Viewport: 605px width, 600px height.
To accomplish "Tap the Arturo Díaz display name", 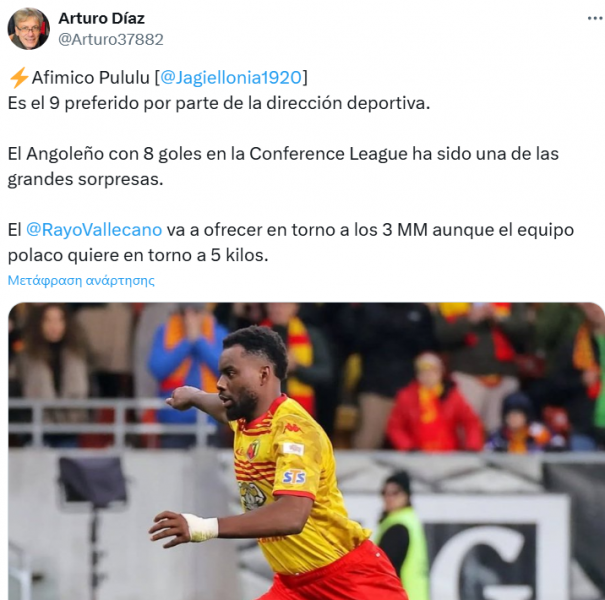I will 101,18.
